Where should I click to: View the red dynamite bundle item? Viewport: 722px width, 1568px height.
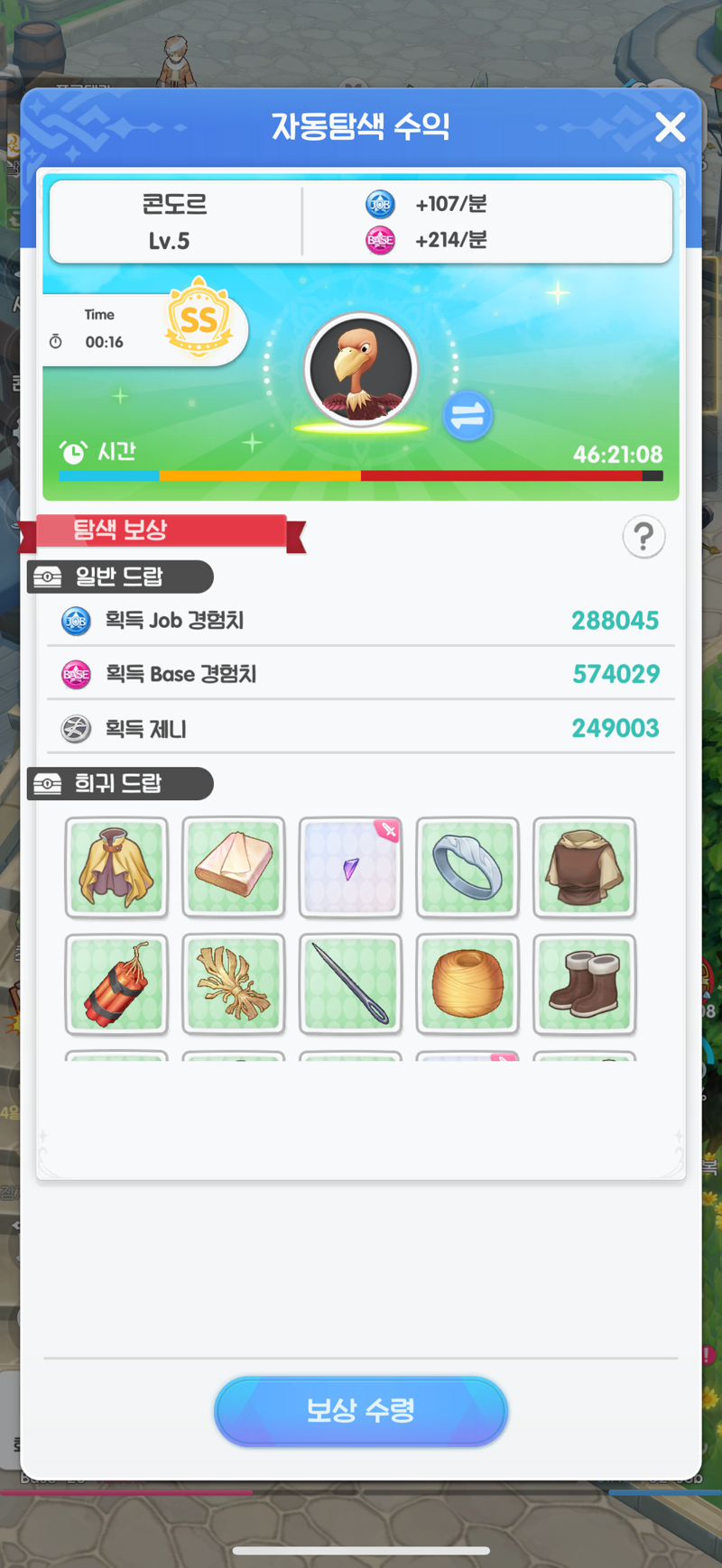116,984
